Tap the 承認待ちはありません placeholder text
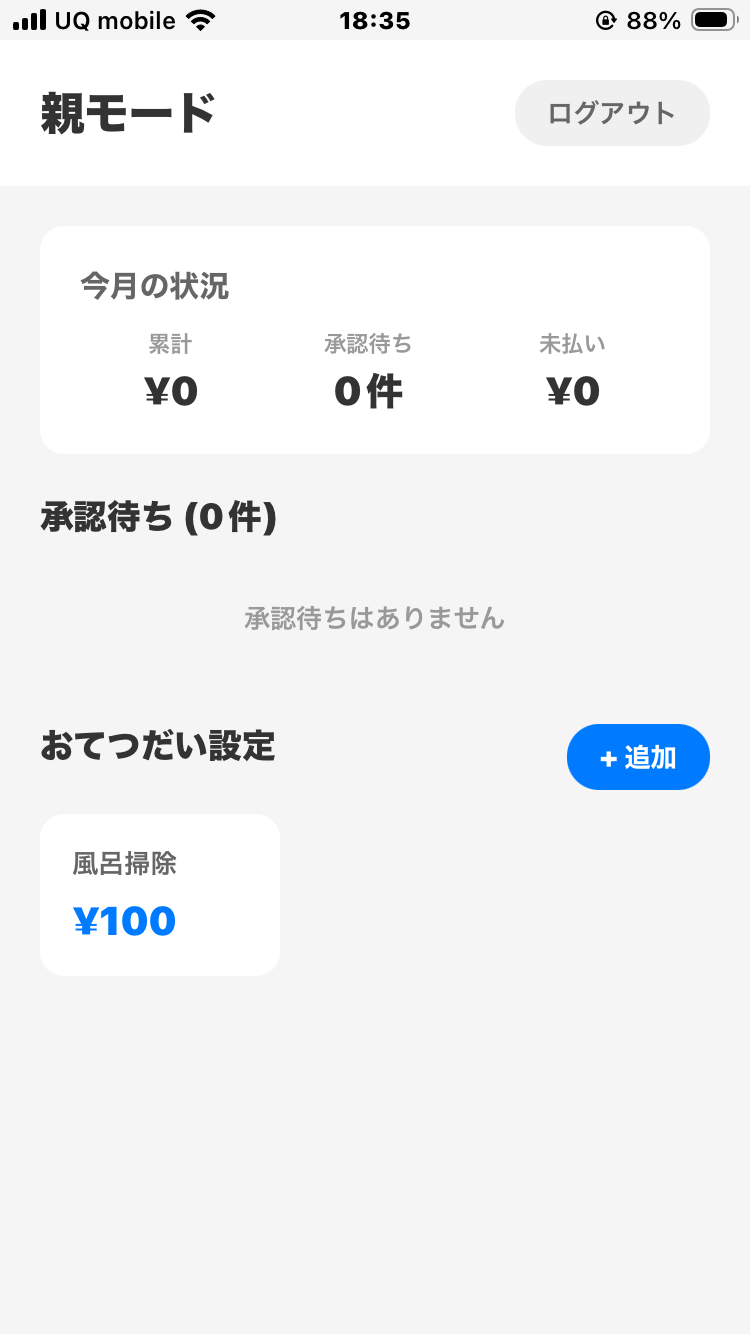The image size is (750, 1334). pos(375,619)
